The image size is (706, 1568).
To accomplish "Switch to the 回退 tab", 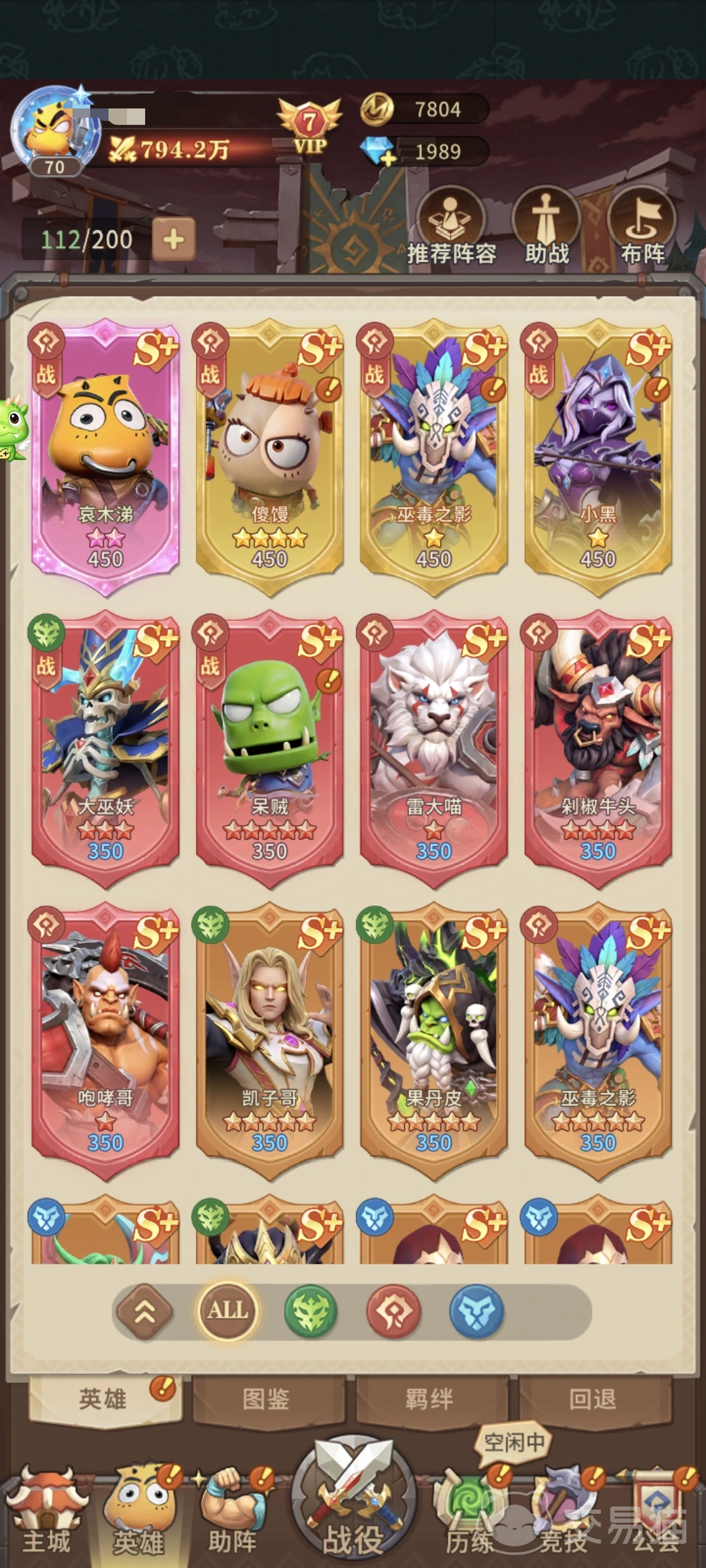I will (x=593, y=1399).
